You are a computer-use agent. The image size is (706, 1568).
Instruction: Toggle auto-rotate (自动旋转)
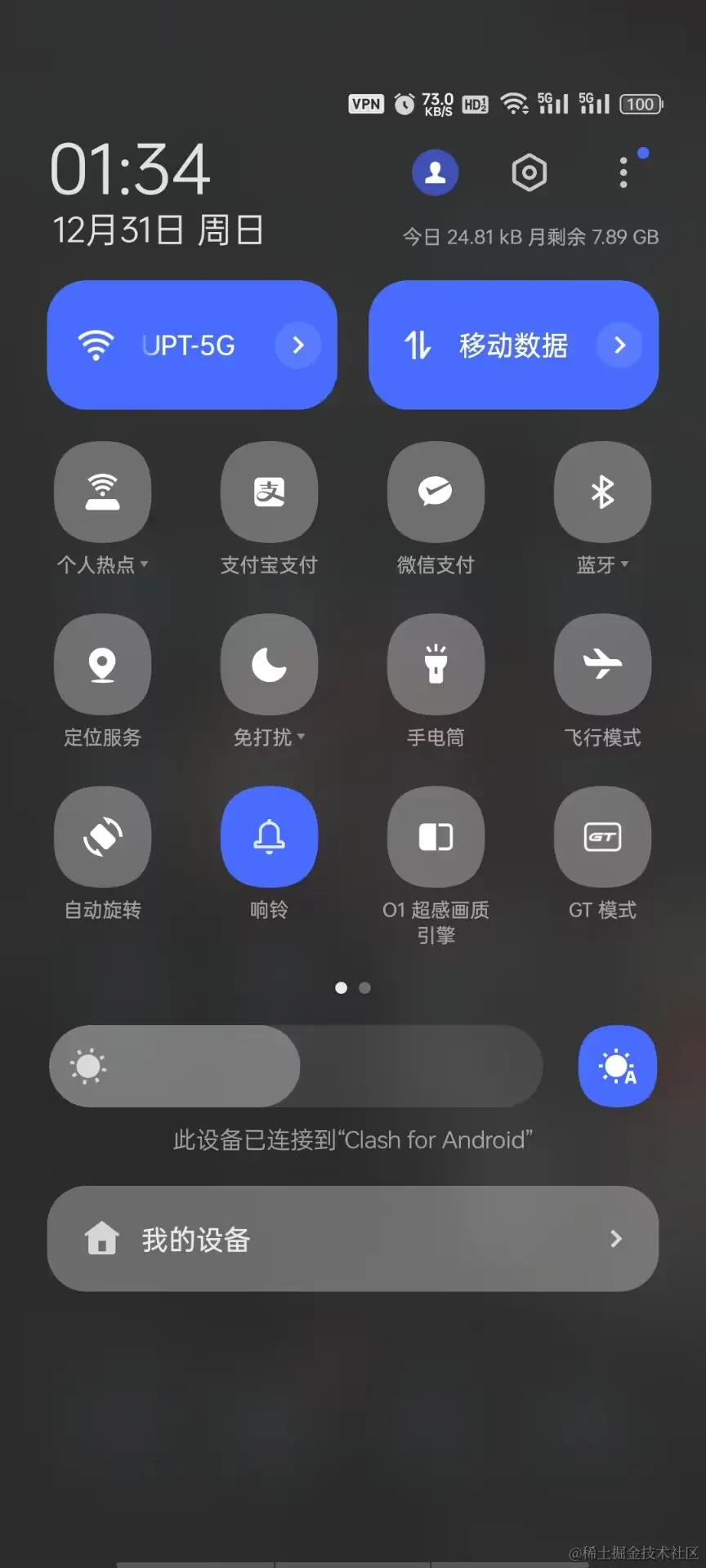coord(102,836)
